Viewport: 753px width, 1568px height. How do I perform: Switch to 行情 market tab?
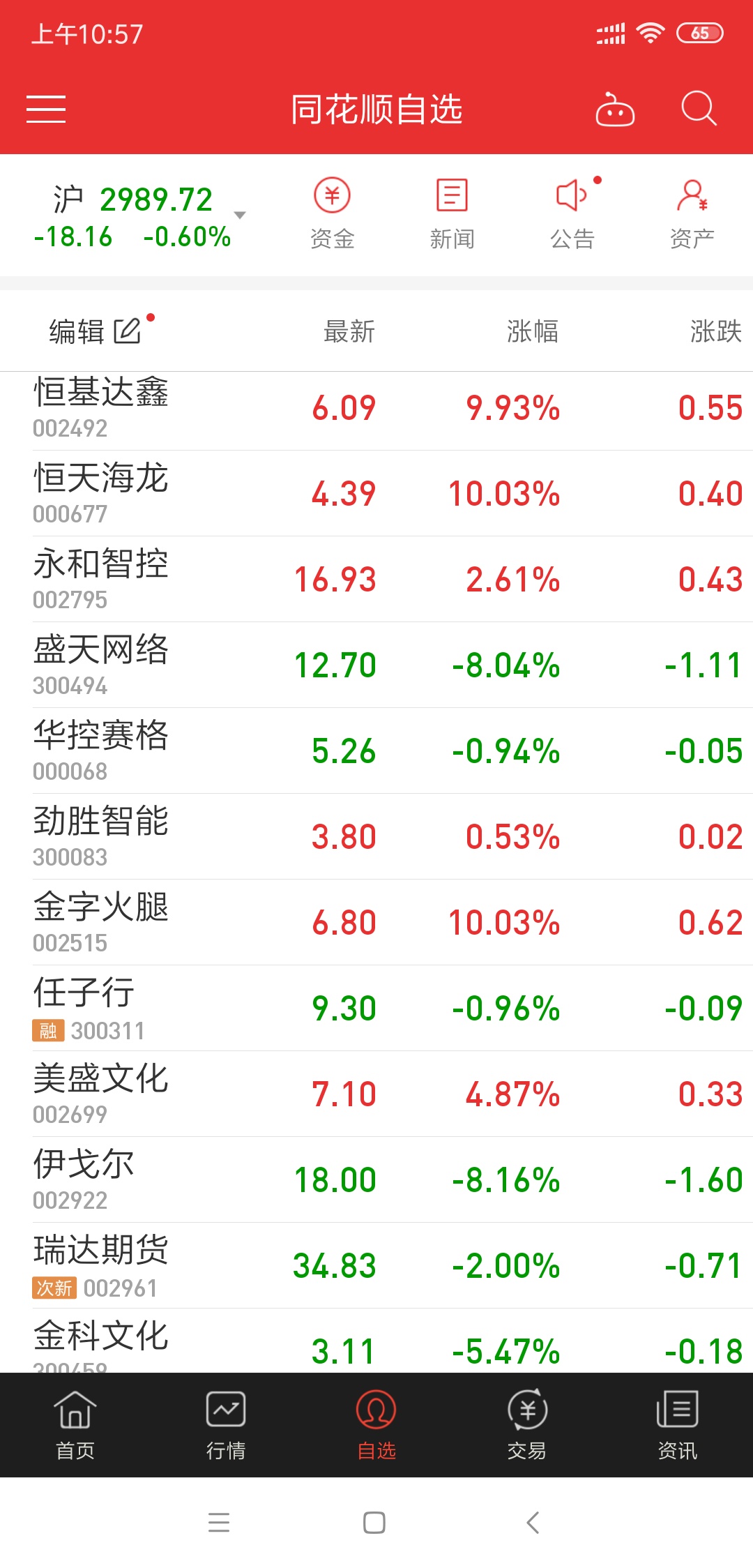point(226,1425)
